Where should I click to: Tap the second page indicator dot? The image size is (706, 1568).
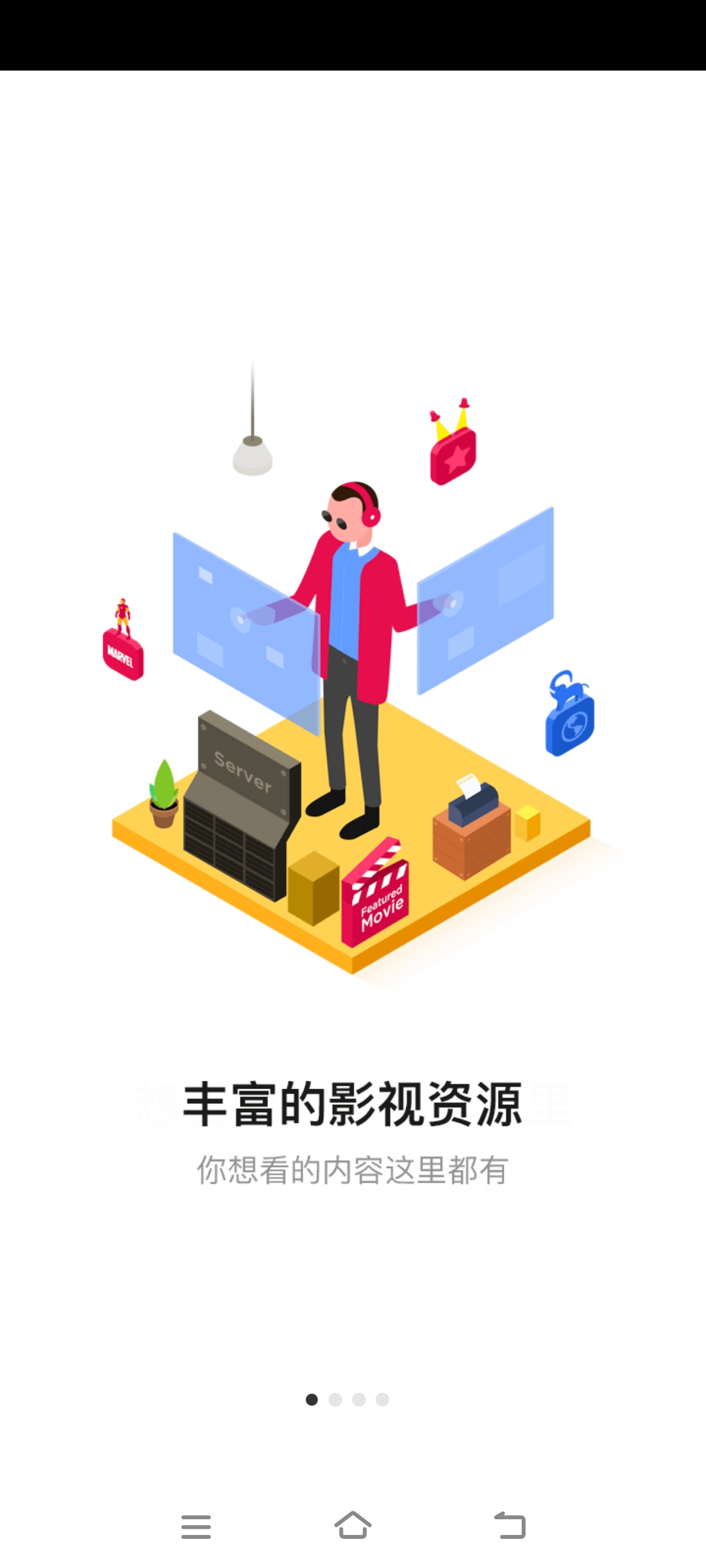click(335, 1399)
